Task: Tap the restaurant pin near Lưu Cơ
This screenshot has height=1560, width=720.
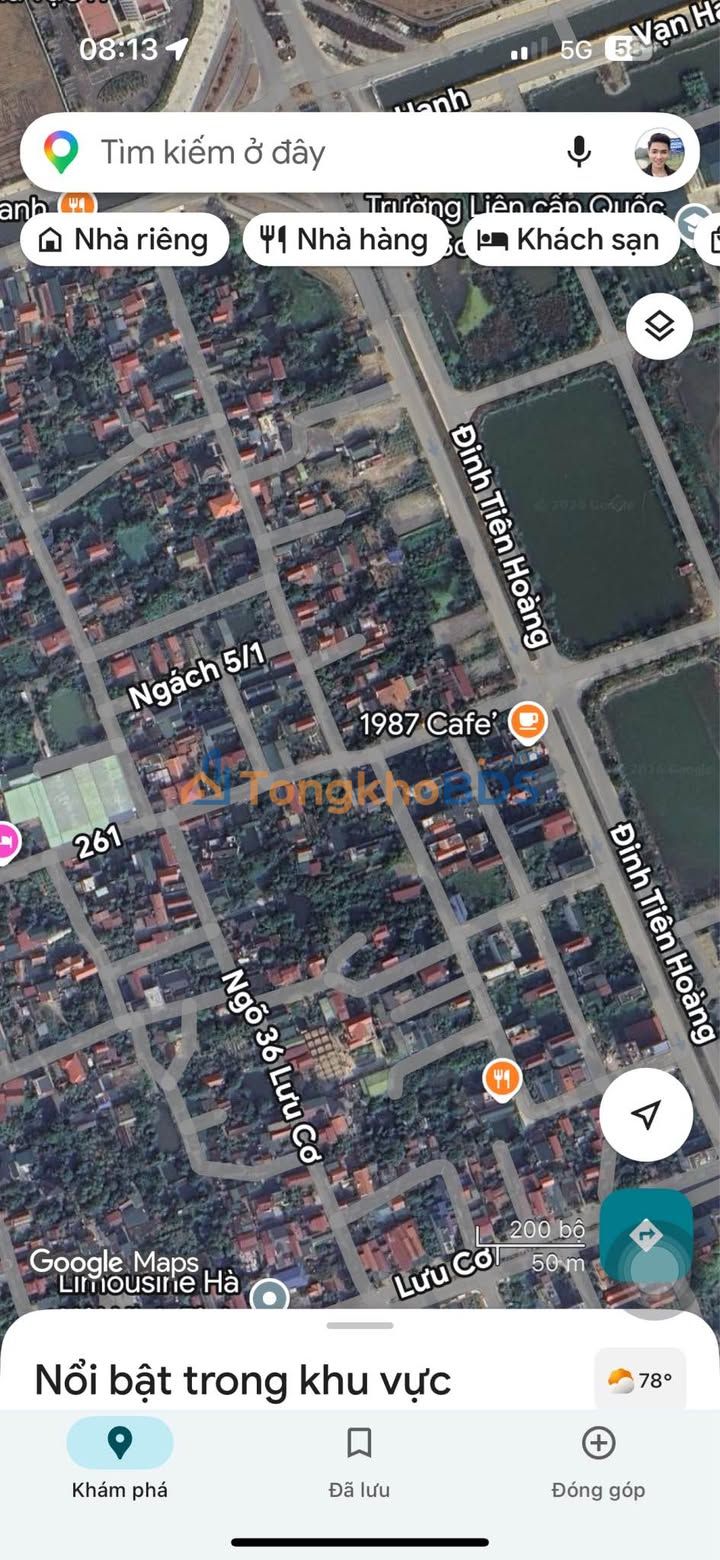Action: coord(502,1079)
